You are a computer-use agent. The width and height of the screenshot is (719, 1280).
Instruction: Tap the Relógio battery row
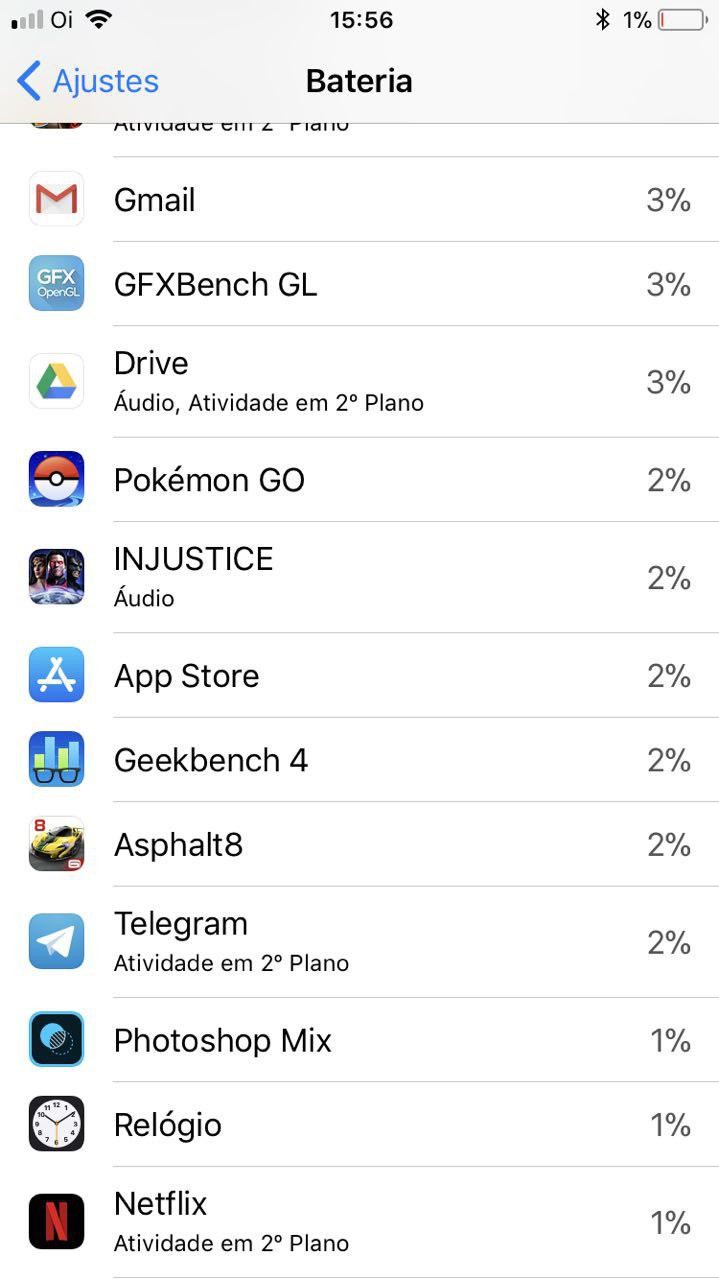pos(360,1124)
